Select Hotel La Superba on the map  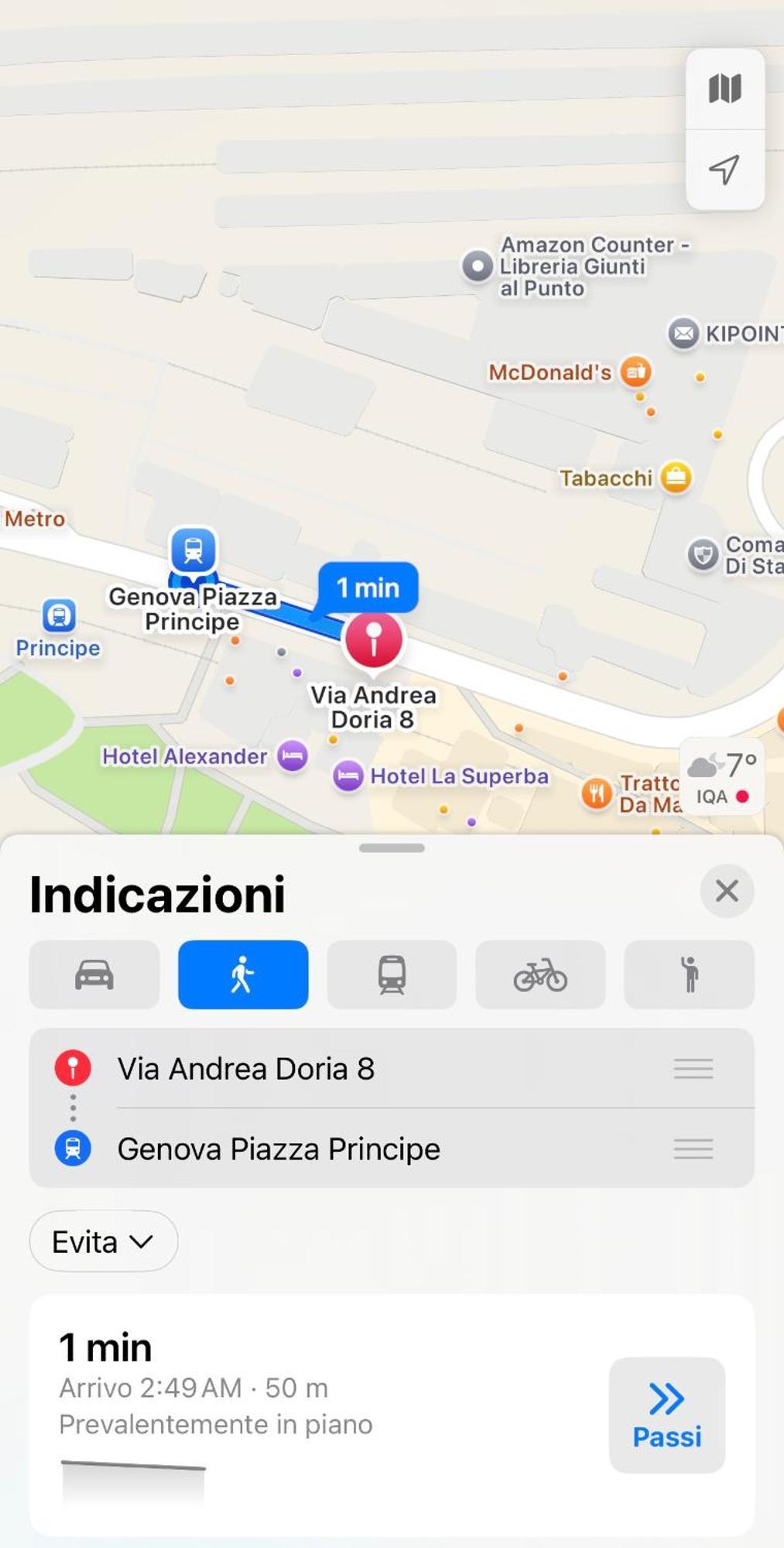pyautogui.click(x=349, y=776)
